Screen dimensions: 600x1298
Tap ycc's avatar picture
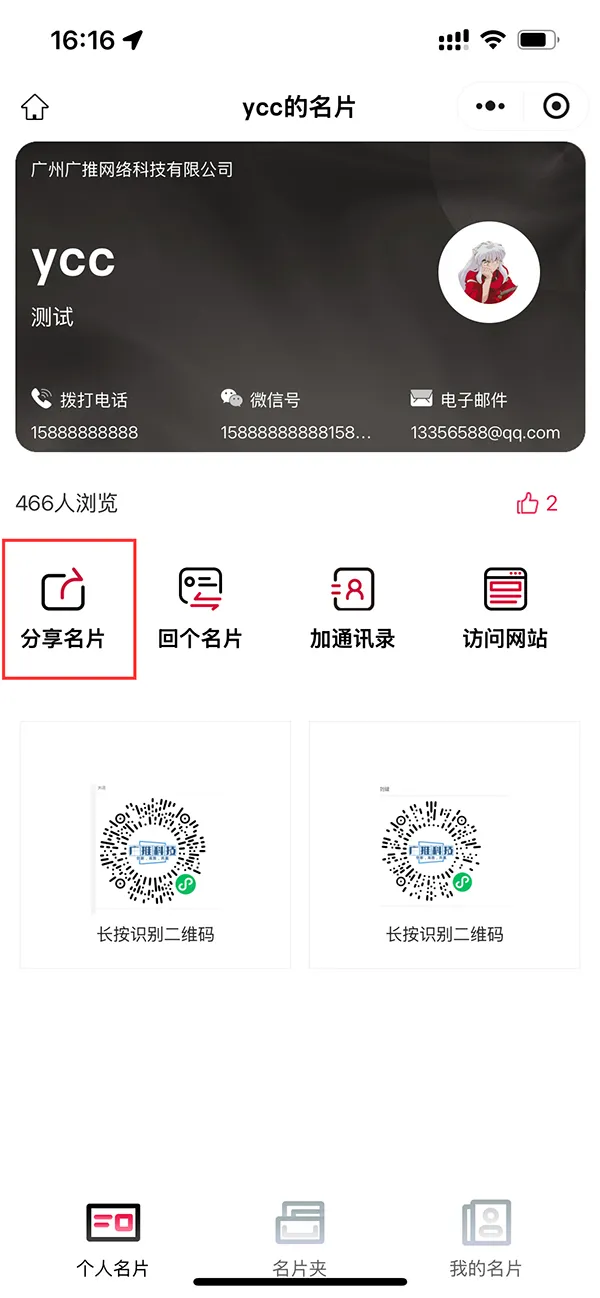click(x=489, y=273)
